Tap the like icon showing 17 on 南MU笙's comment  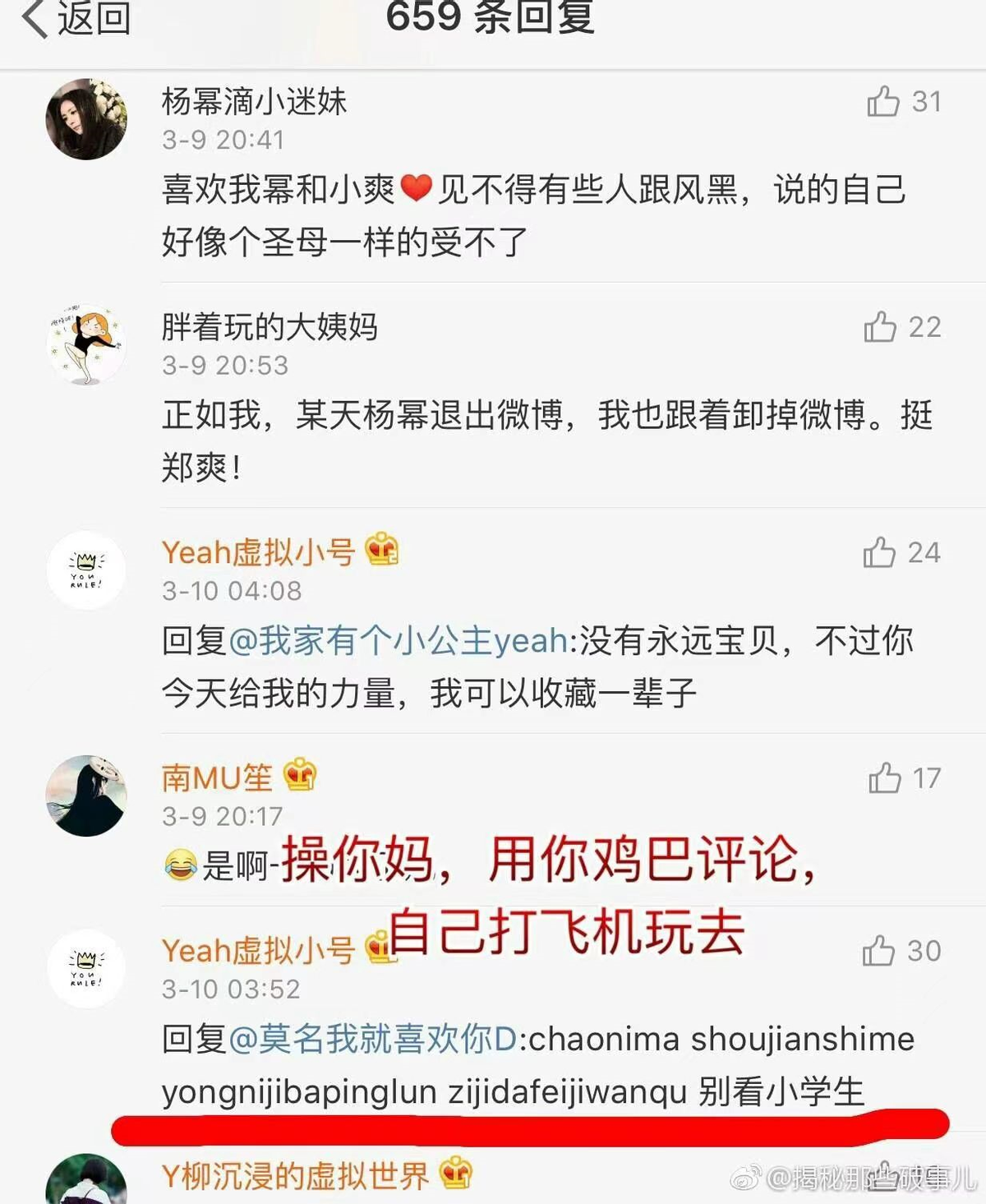[885, 777]
